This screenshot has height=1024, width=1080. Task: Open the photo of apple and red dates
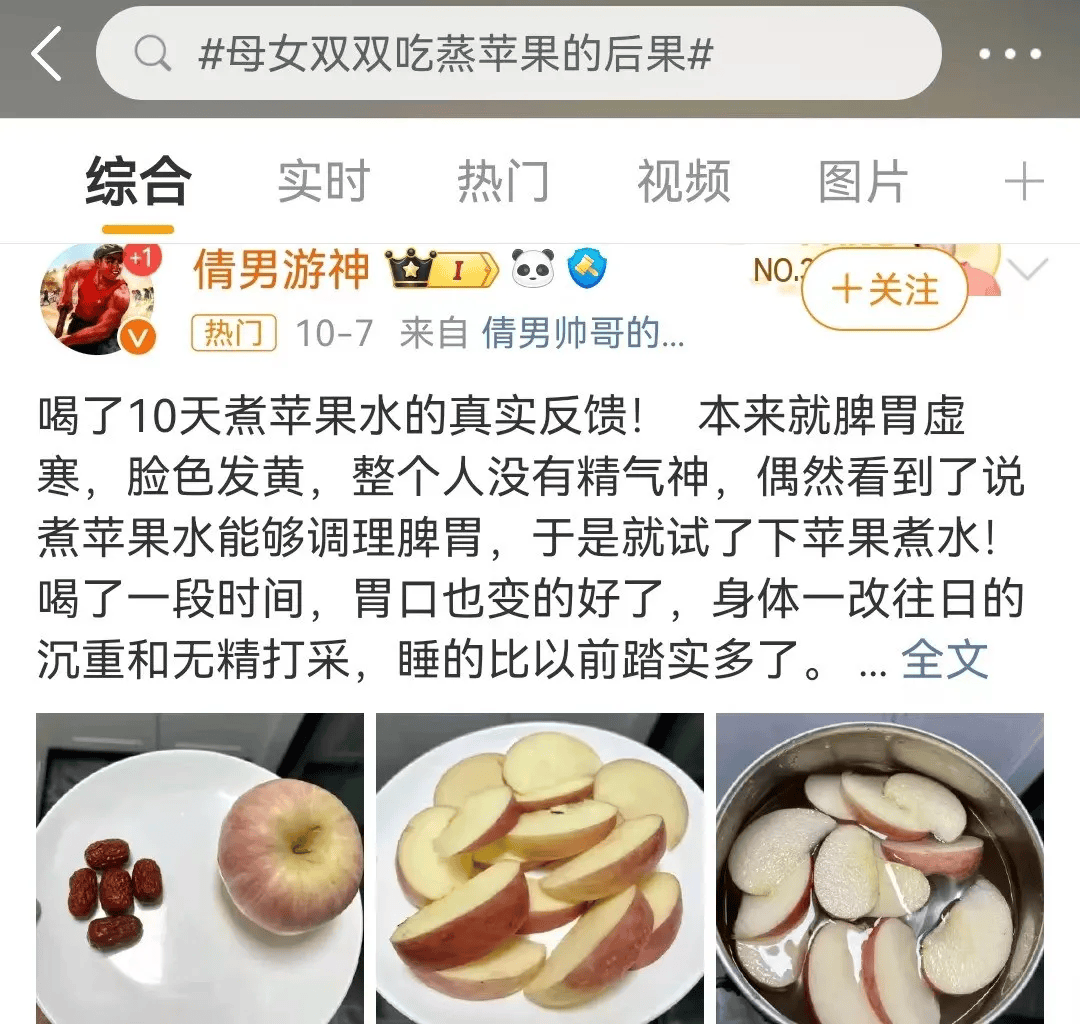pyautogui.click(x=200, y=868)
